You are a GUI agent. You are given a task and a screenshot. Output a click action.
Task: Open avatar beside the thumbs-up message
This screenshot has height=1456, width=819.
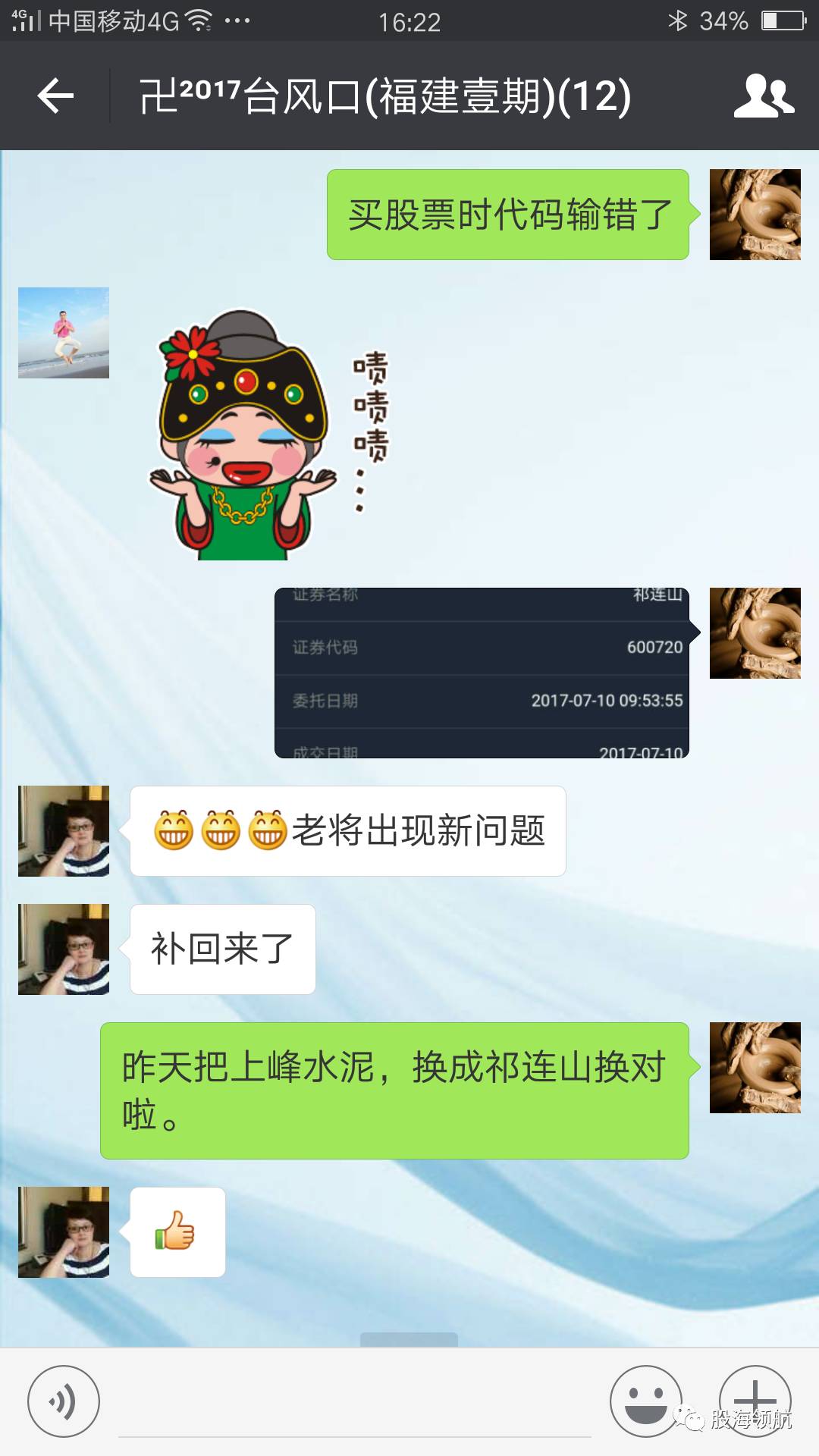point(64,1232)
